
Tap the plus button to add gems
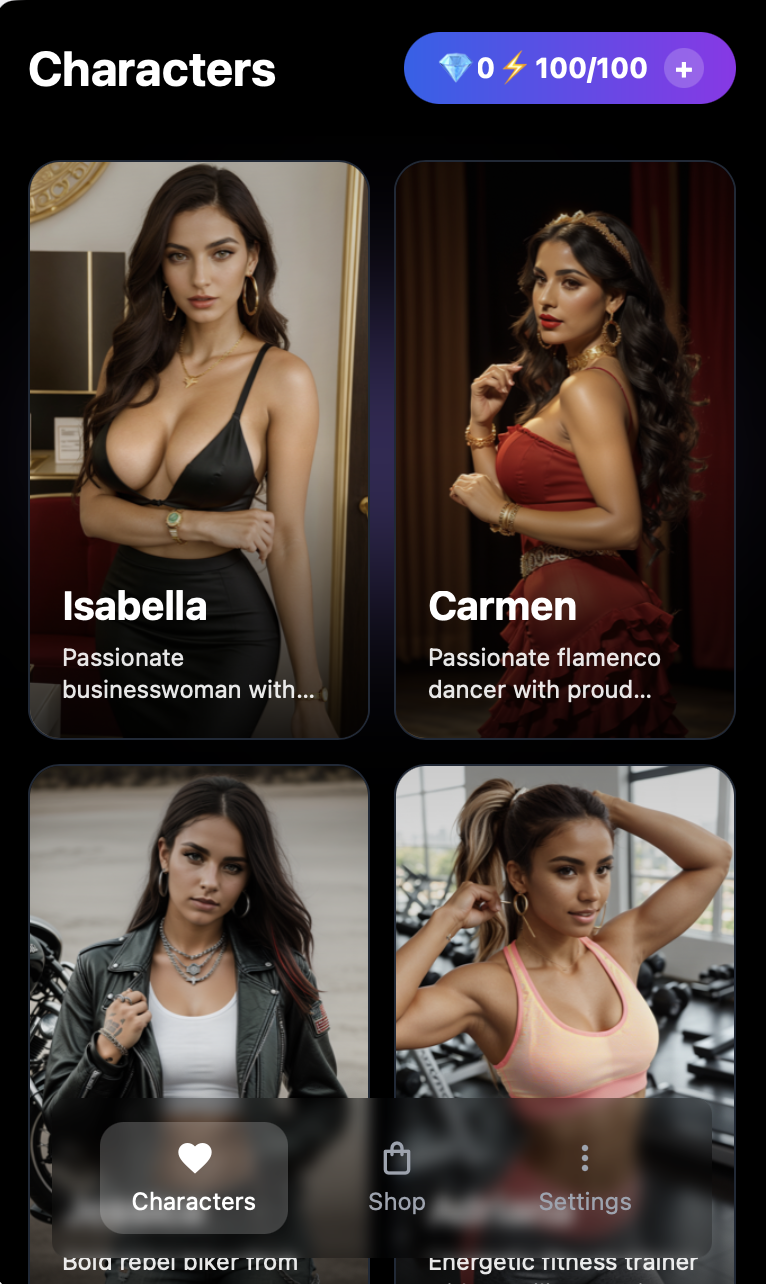click(684, 69)
